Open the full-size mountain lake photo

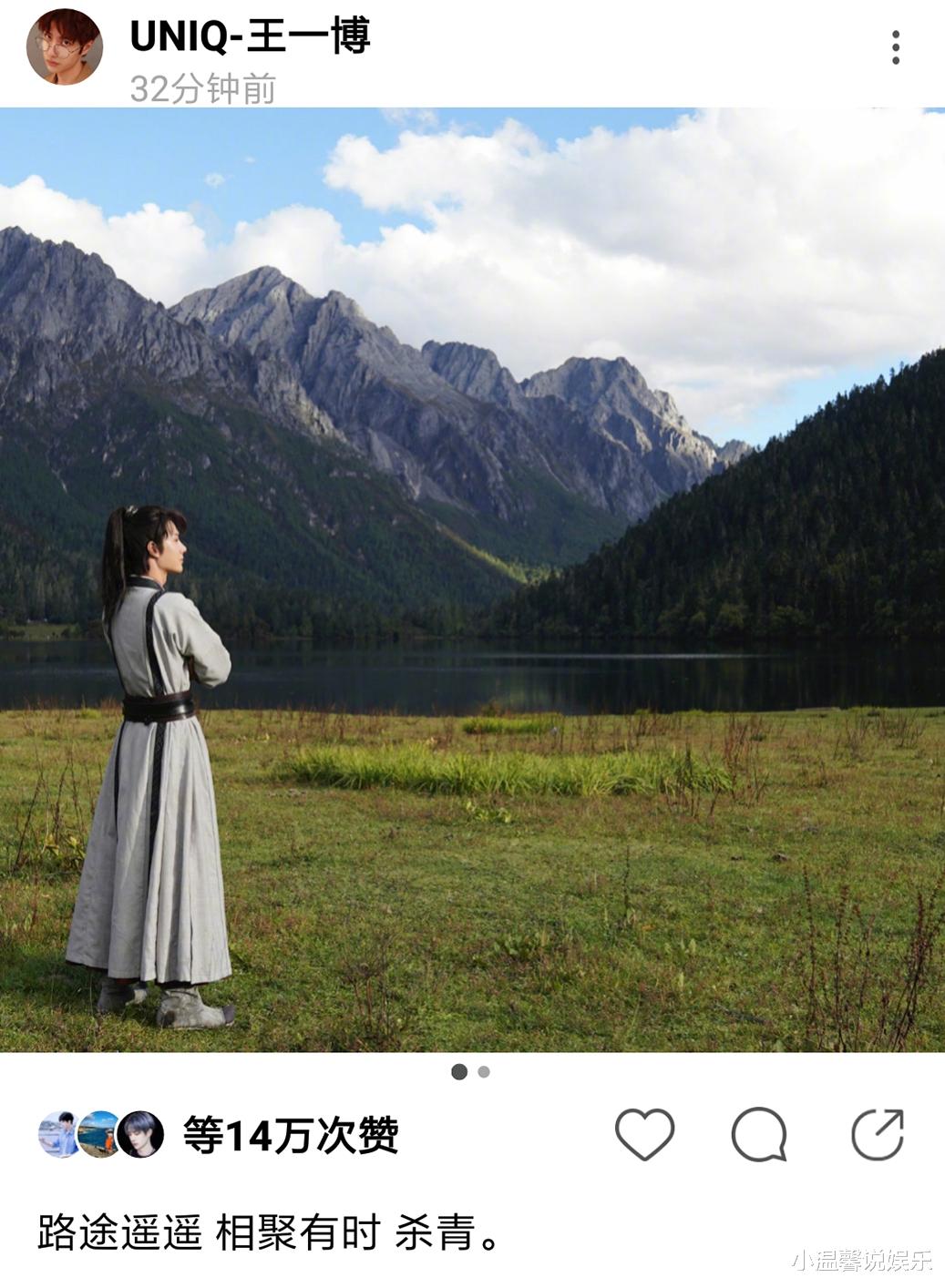472,583
